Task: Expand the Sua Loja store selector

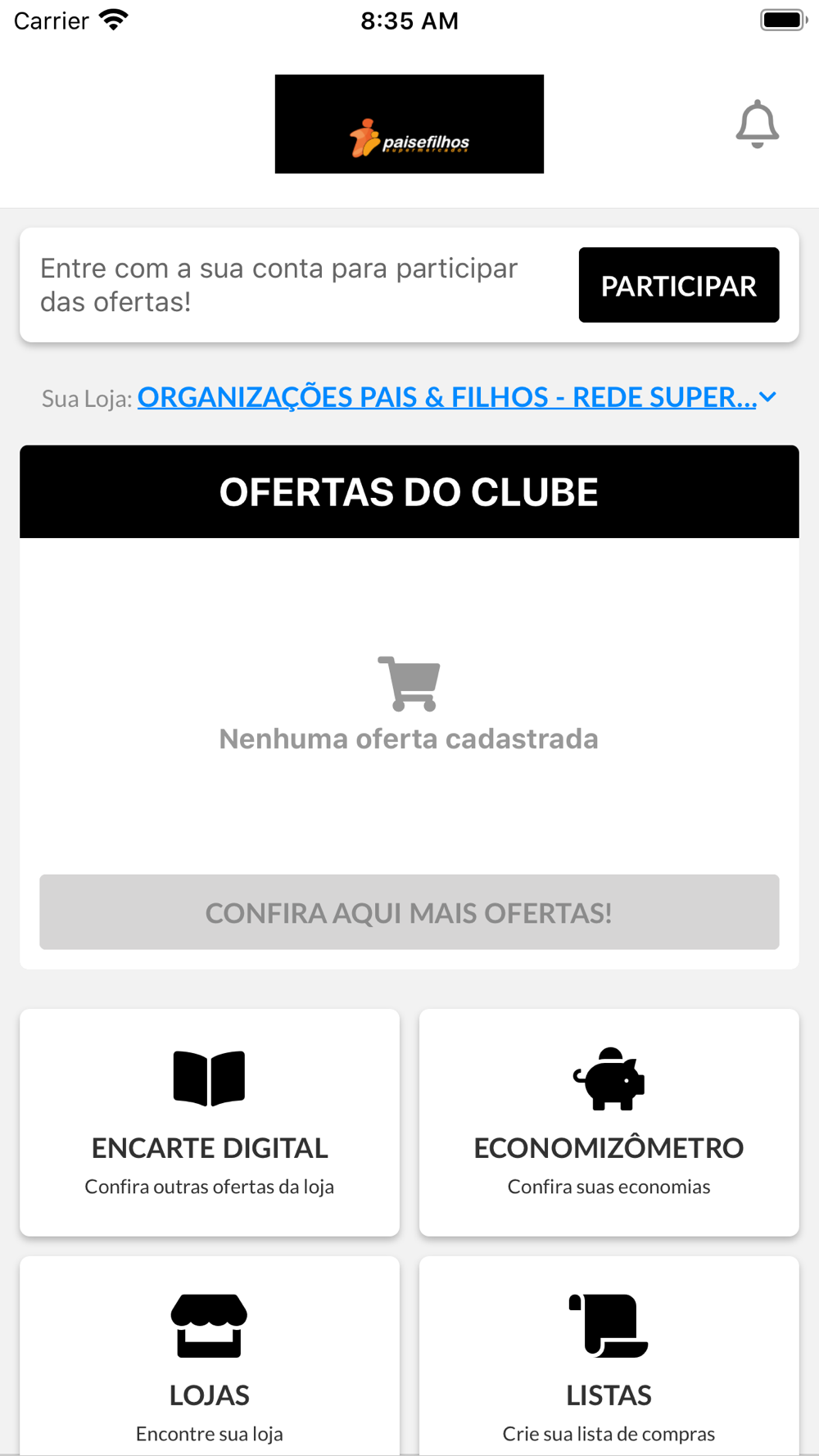Action: point(457,397)
